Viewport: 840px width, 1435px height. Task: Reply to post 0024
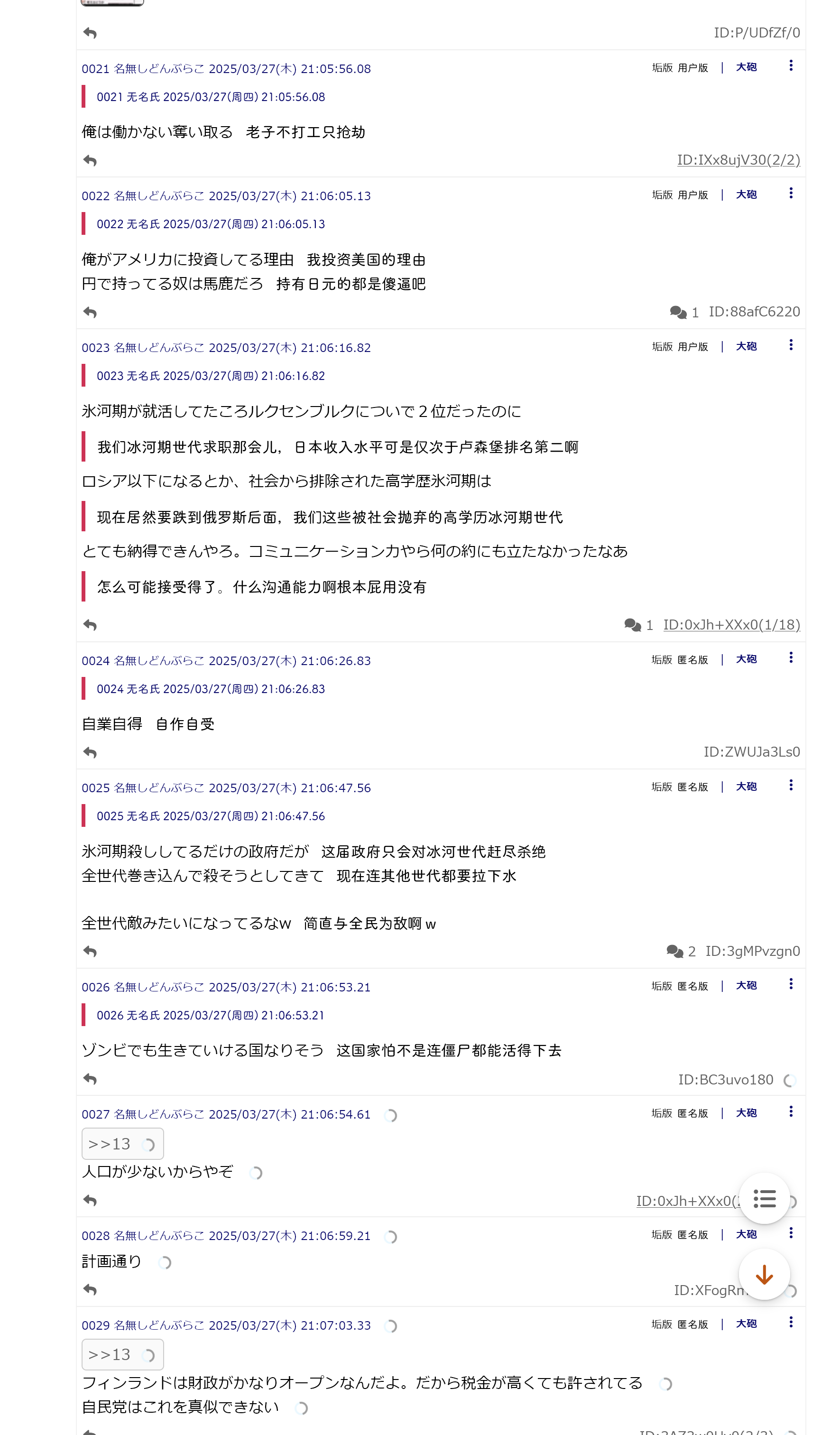tap(90, 753)
